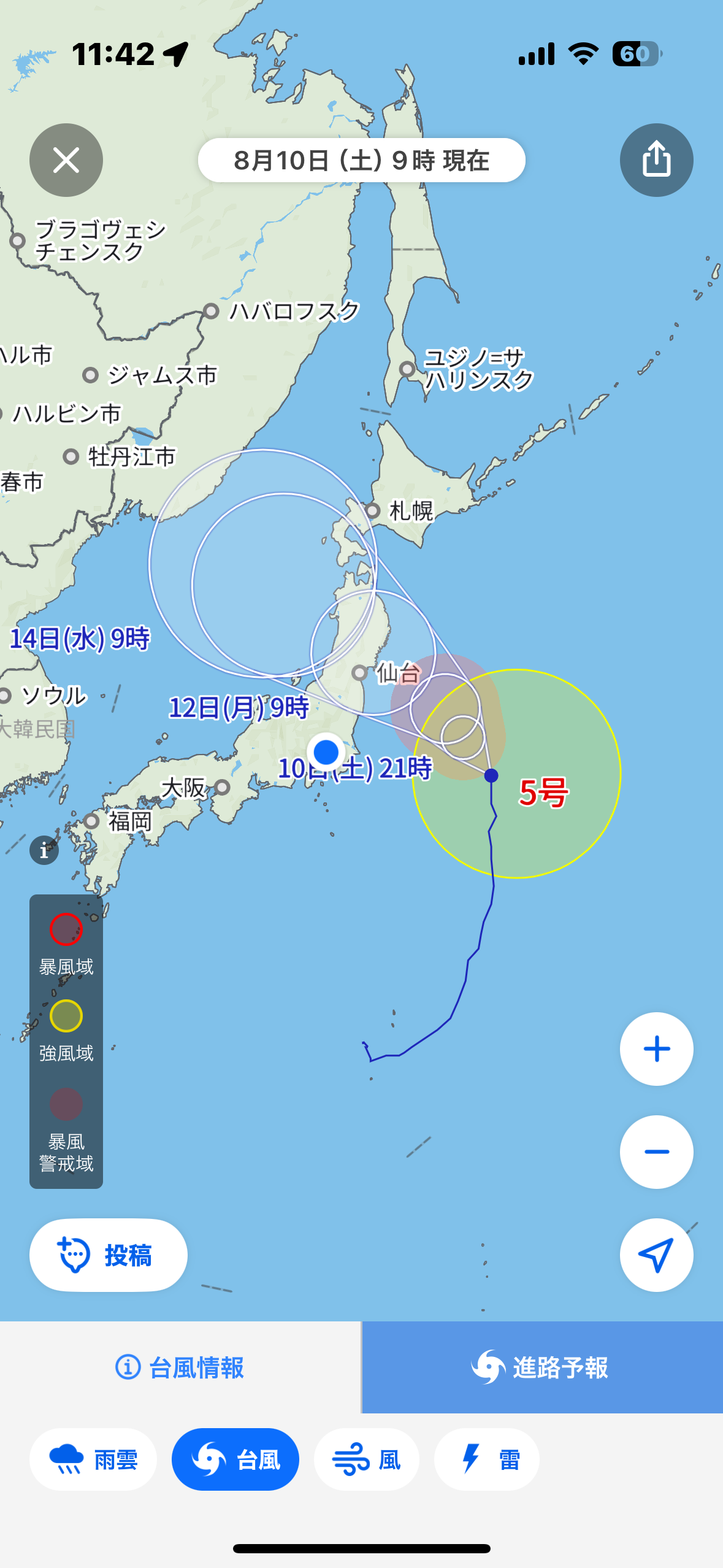Zoom out with the minus button
This screenshot has height=1568, width=723.
coord(656,1152)
